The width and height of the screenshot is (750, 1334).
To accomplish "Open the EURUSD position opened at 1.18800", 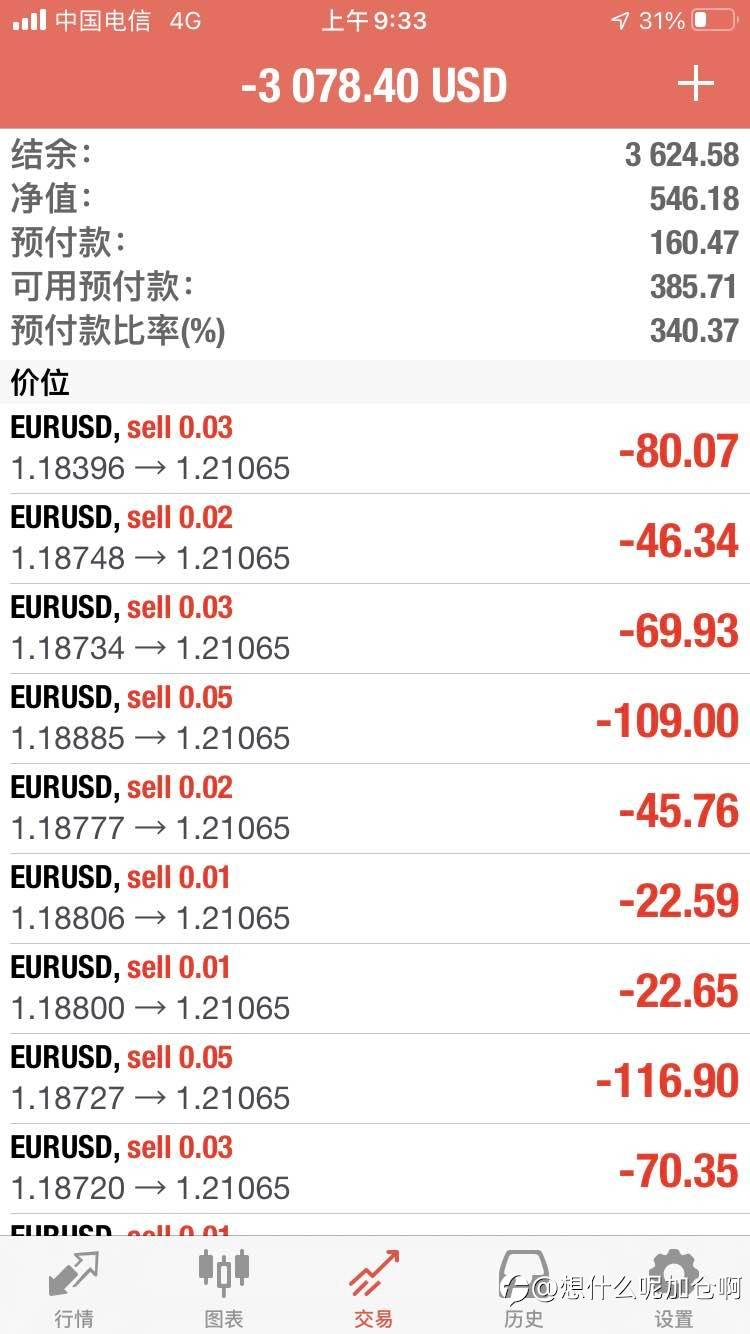I will [375, 989].
